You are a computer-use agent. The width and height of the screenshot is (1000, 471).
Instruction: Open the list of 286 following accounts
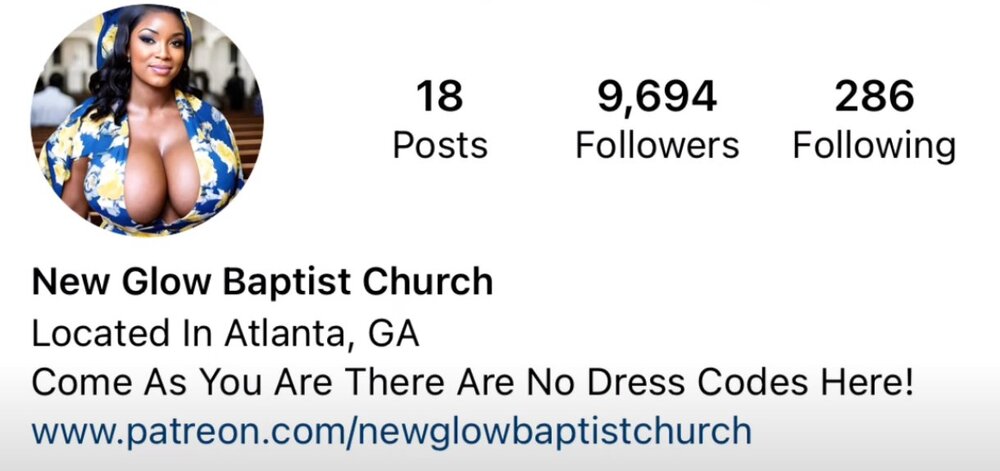pos(874,120)
